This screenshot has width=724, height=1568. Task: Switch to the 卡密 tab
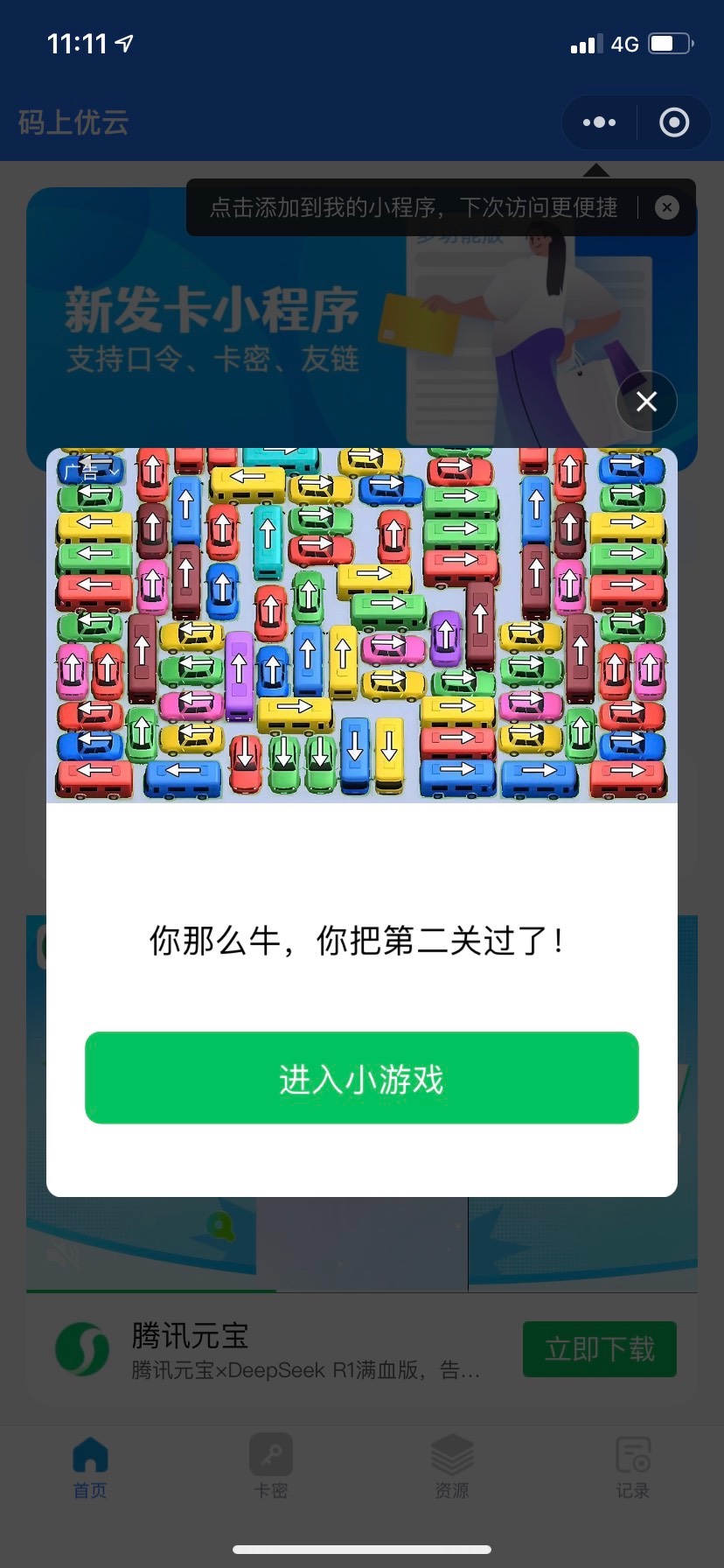click(271, 1466)
